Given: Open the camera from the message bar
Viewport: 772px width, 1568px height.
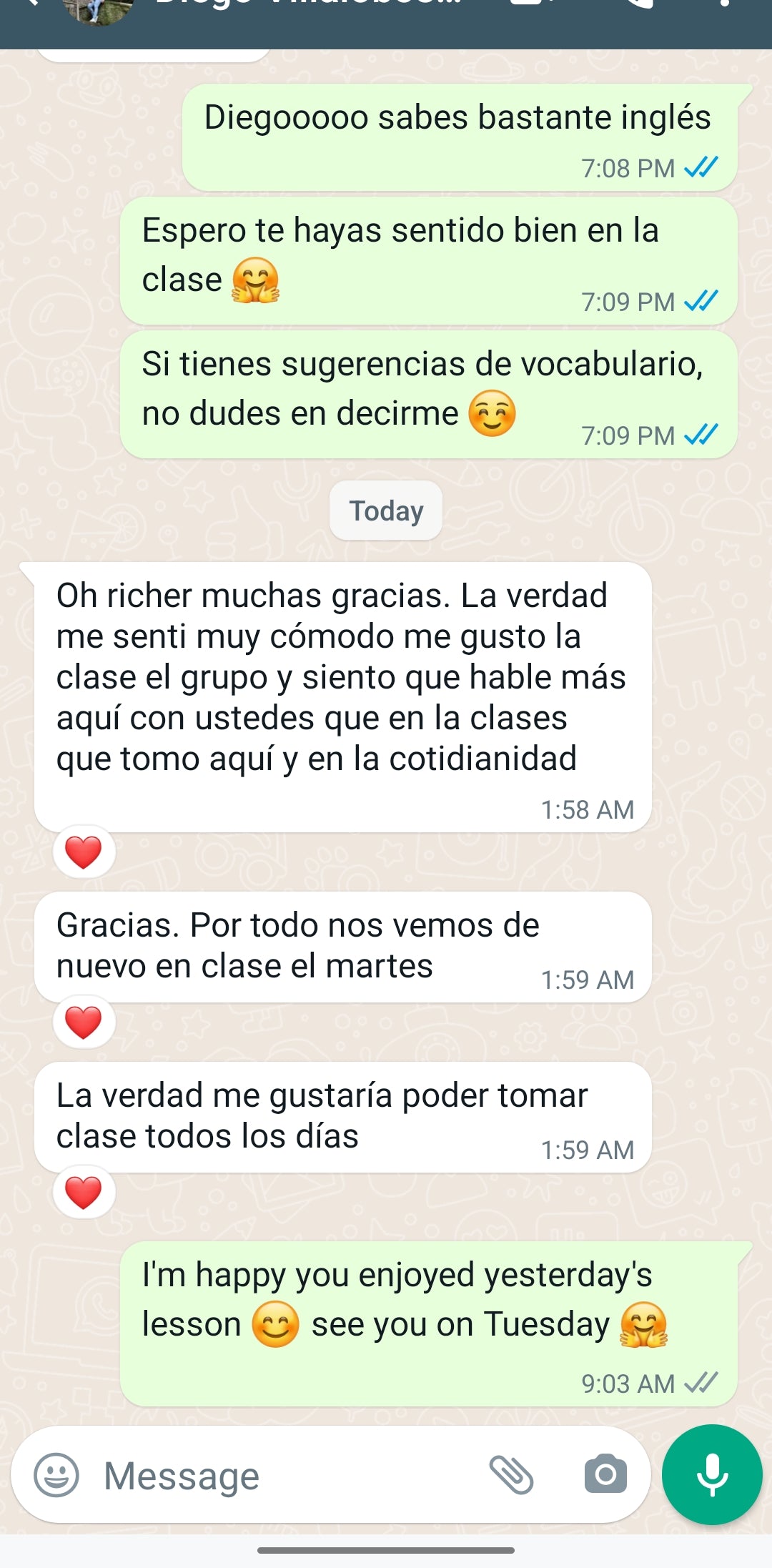Looking at the screenshot, I should 605,1475.
